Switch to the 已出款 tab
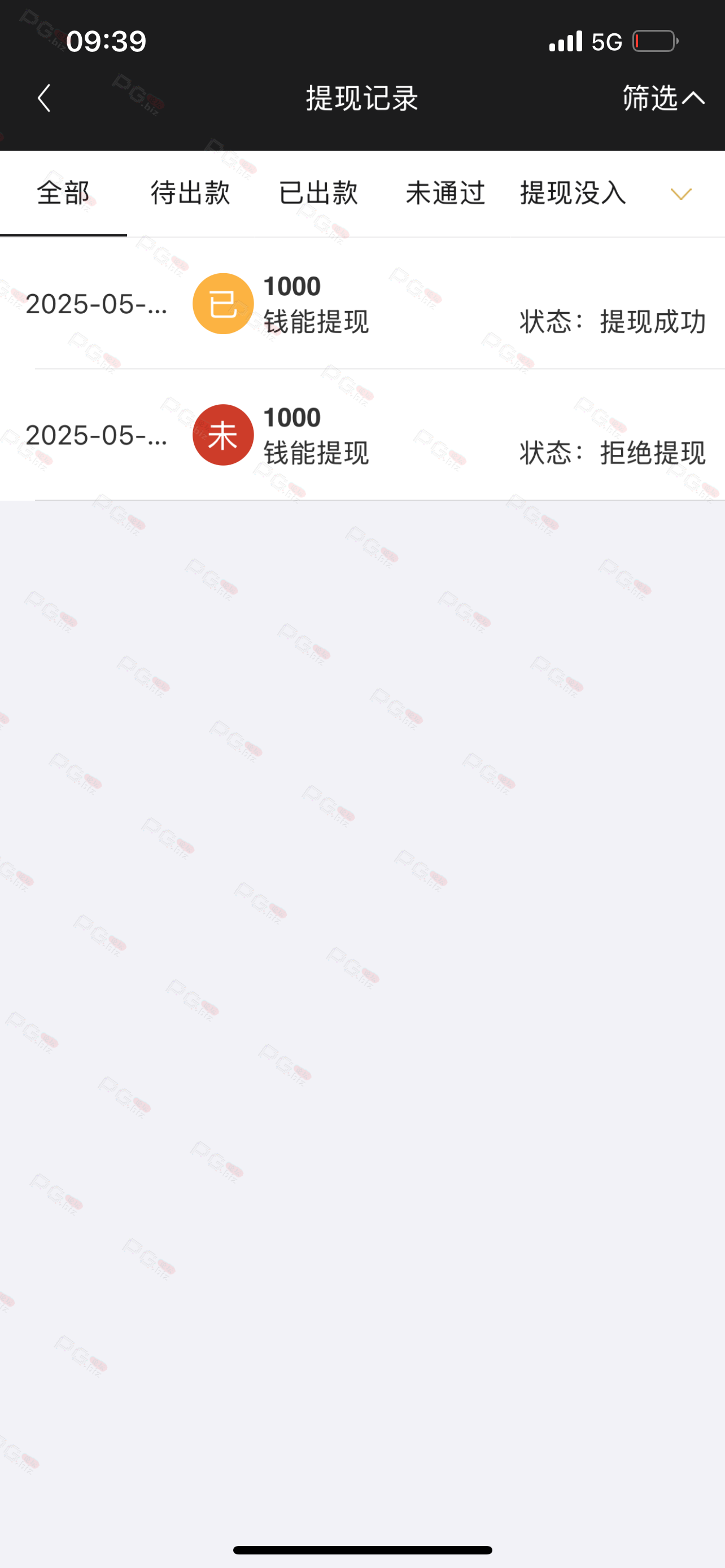This screenshot has height=1568, width=725. pyautogui.click(x=318, y=194)
